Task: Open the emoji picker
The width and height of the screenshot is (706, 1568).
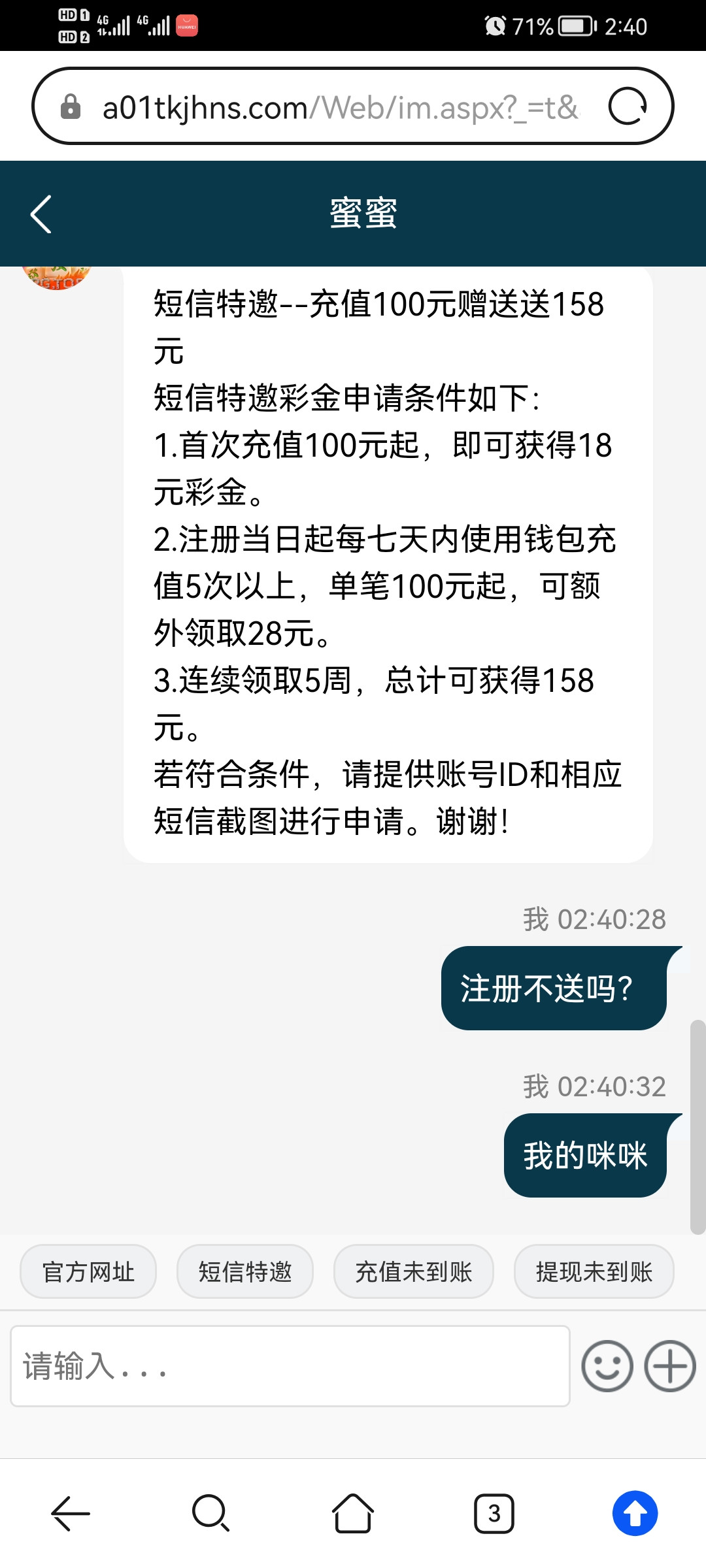Action: (x=607, y=1366)
